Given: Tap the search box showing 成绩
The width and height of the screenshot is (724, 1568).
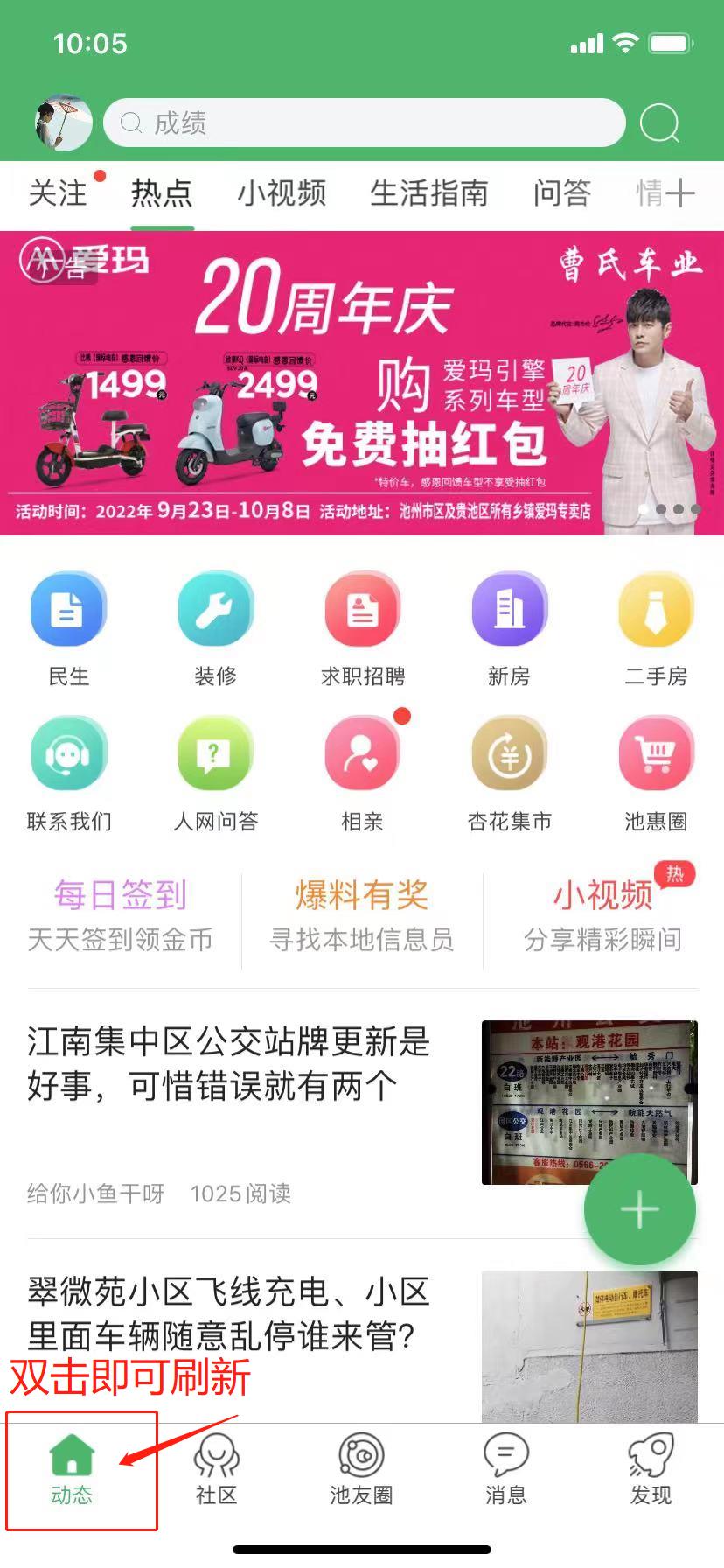Looking at the screenshot, I should click(364, 122).
